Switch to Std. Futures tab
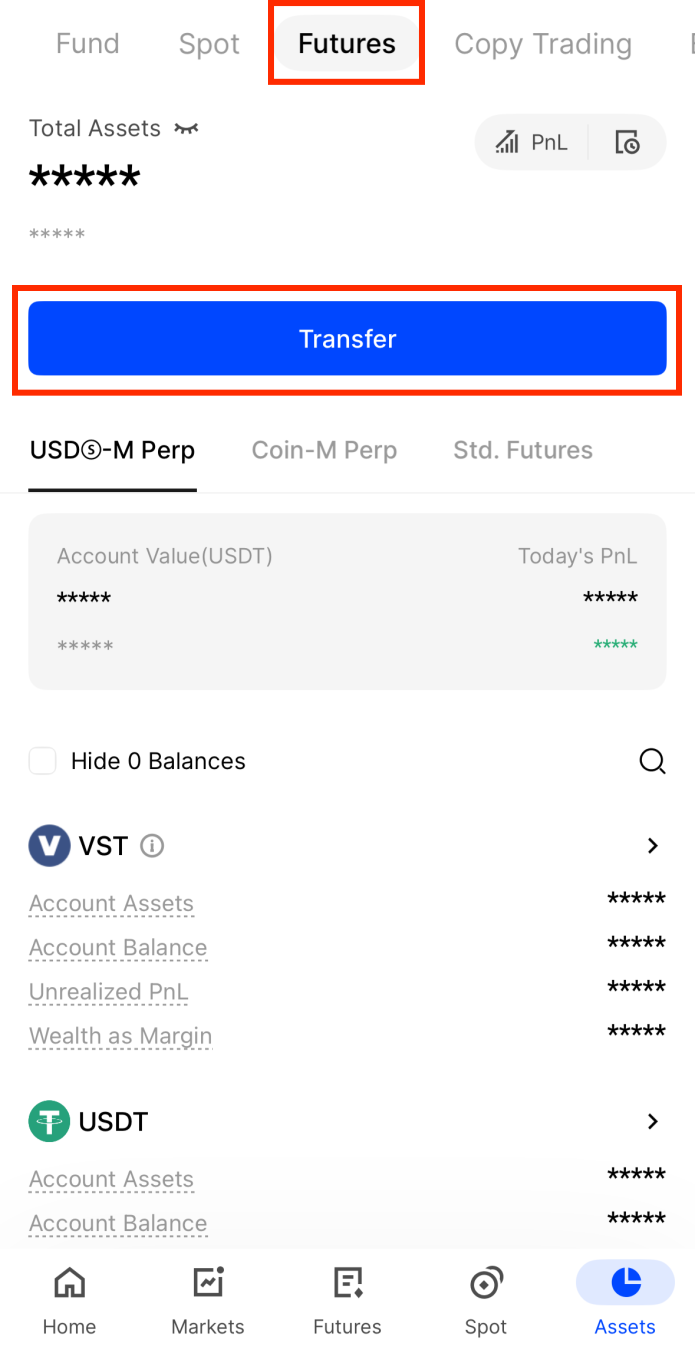This screenshot has height=1350, width=695. (523, 450)
